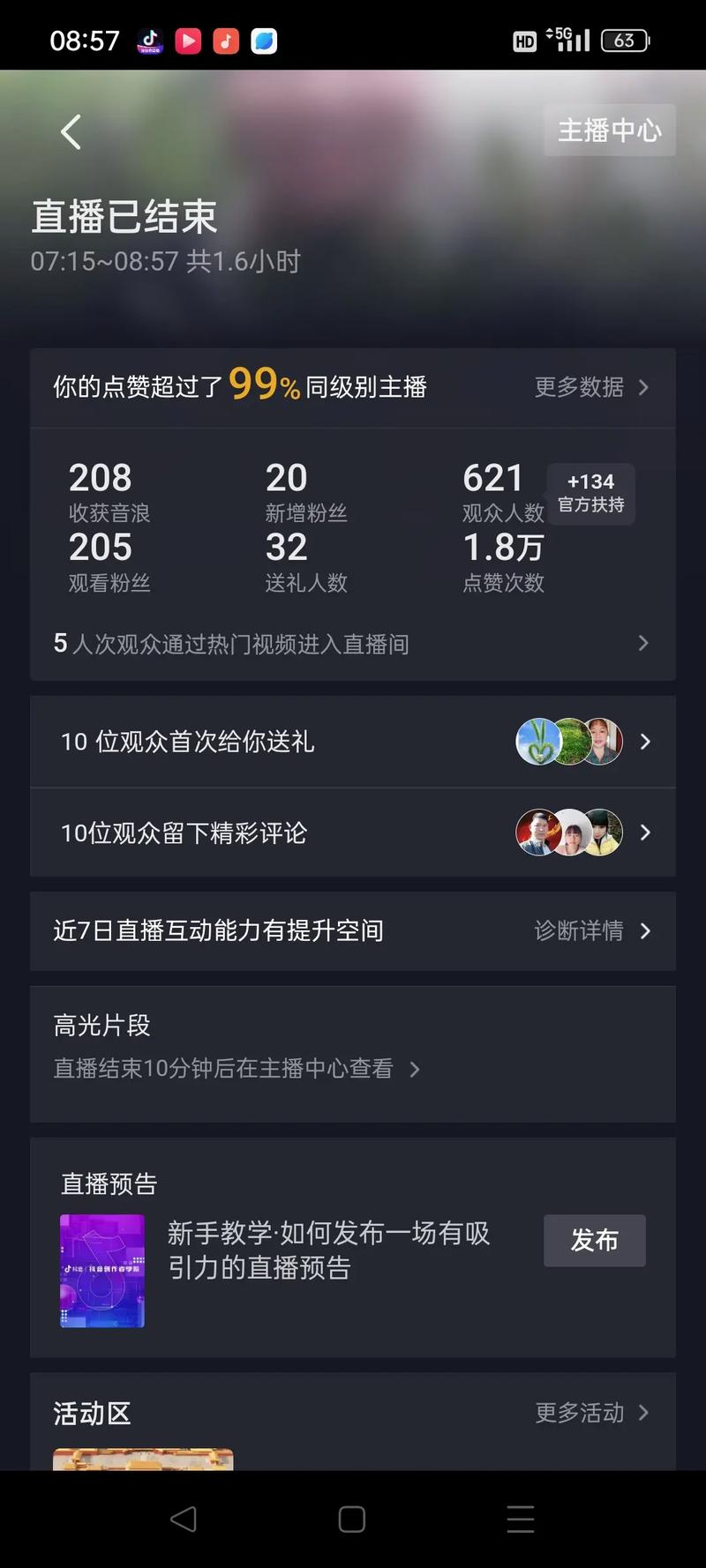
Task: Open the Douyin icon in the status bar
Action: [148, 40]
